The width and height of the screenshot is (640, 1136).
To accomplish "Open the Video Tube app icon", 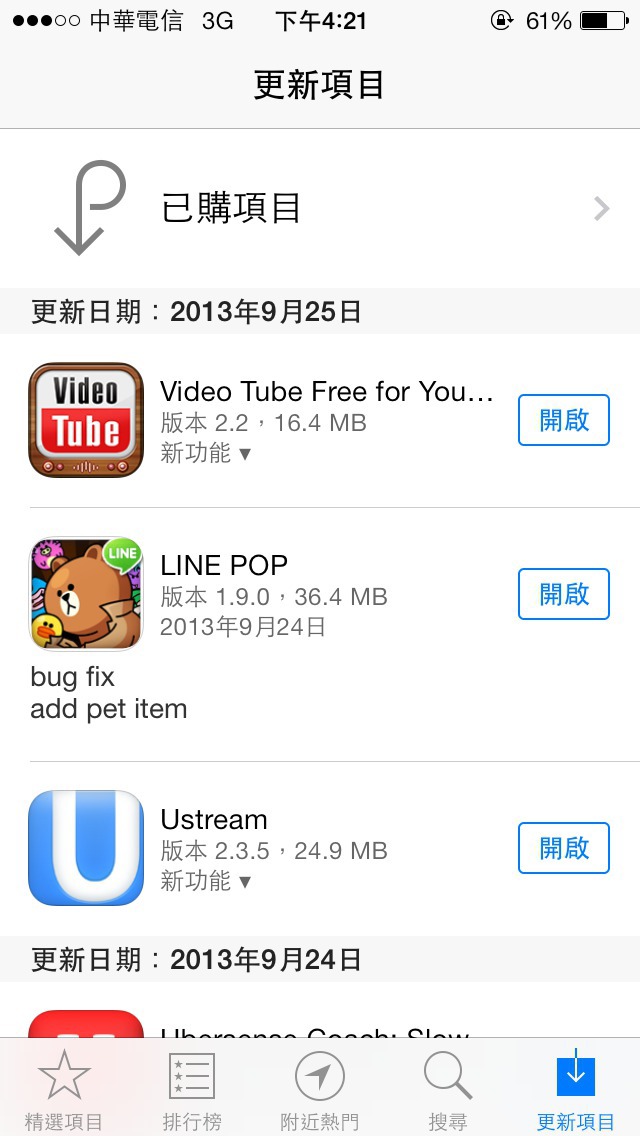I will point(86,420).
